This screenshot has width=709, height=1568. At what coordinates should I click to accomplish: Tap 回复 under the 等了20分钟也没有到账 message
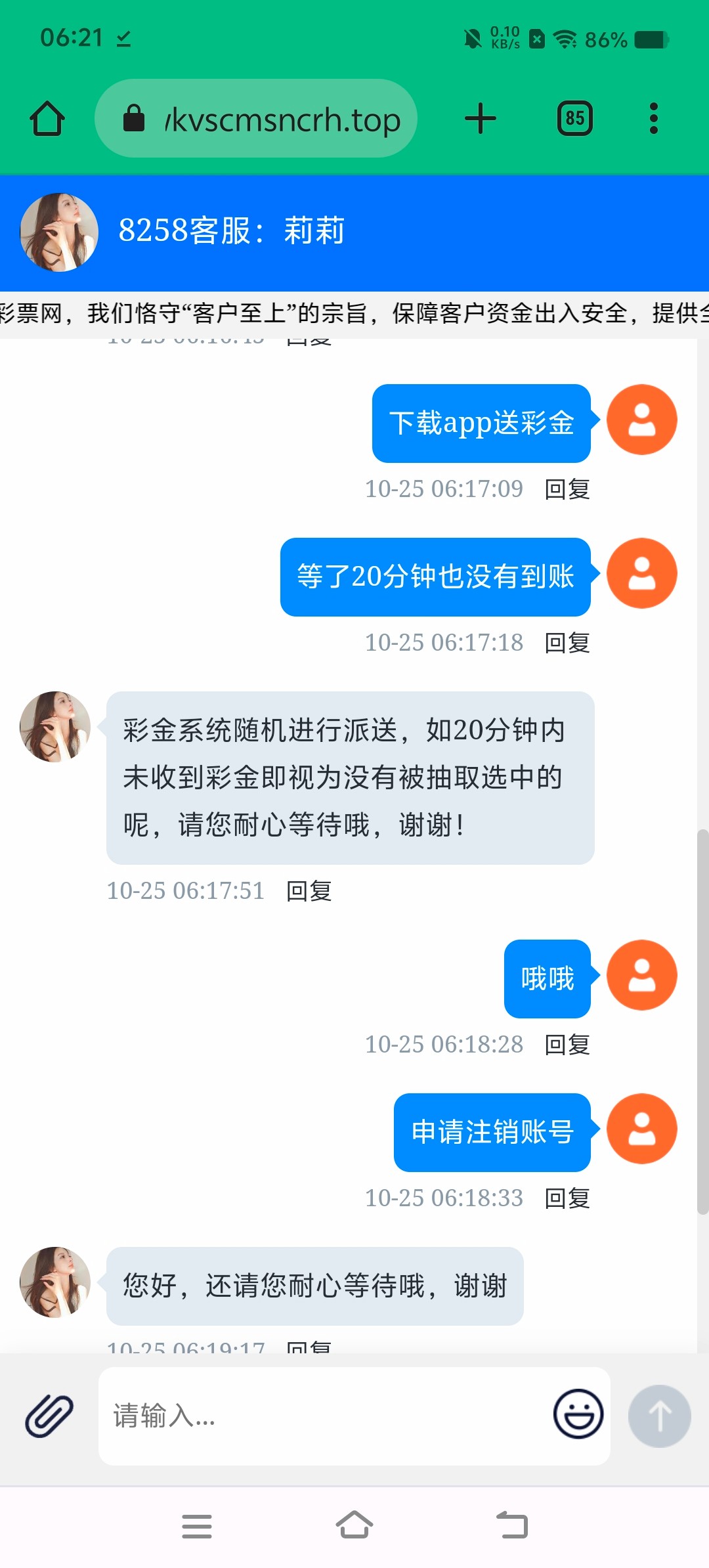[567, 643]
